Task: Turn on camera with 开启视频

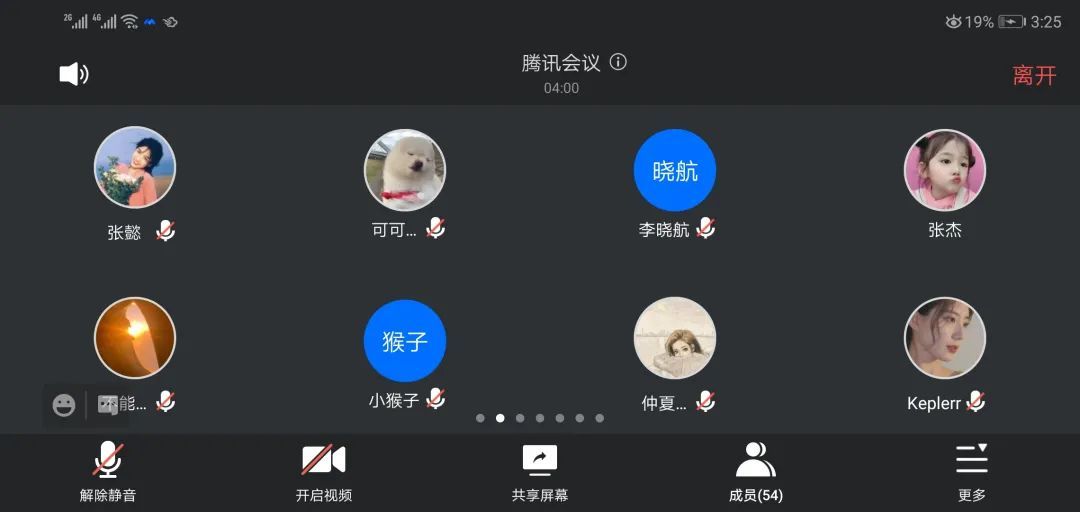Action: [324, 472]
